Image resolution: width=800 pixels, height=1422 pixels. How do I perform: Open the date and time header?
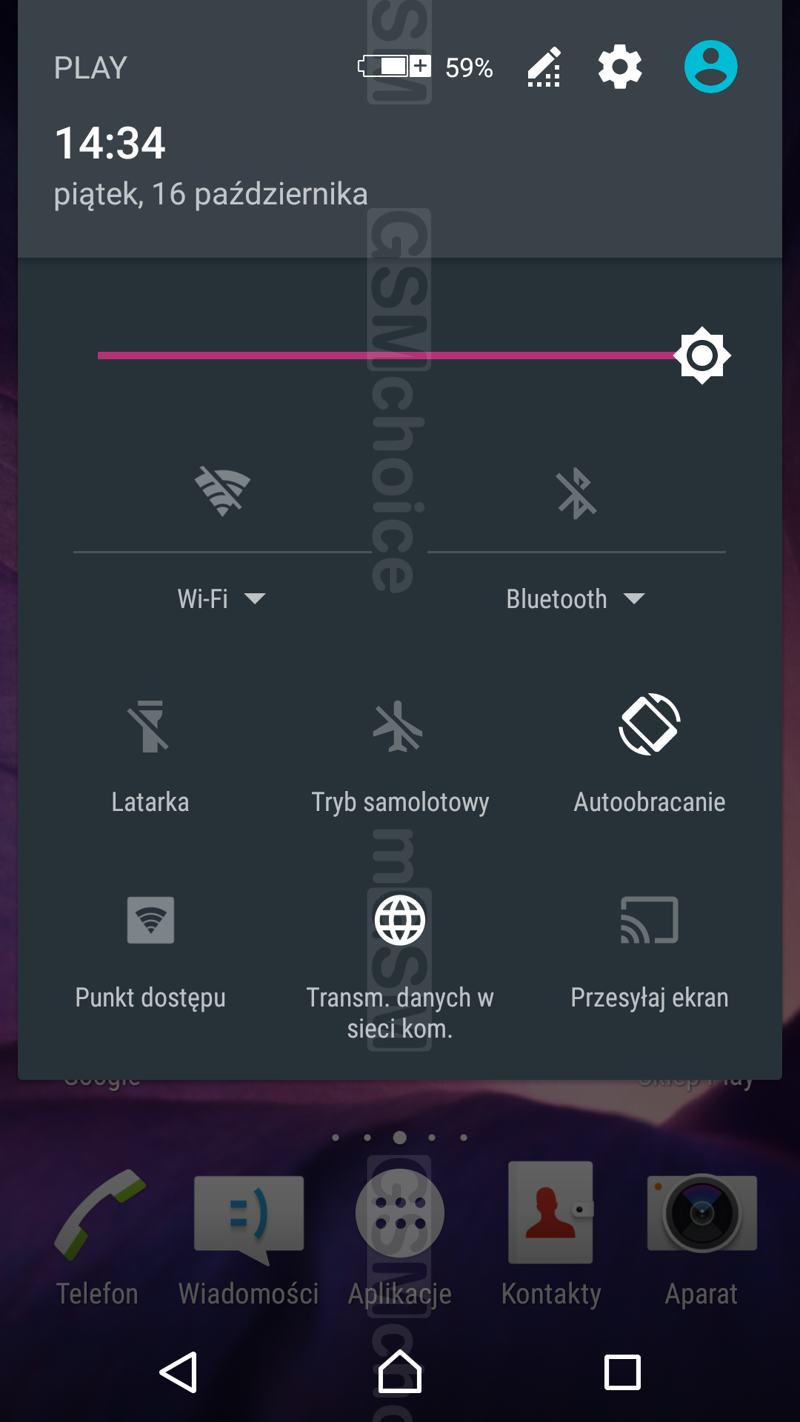(210, 166)
